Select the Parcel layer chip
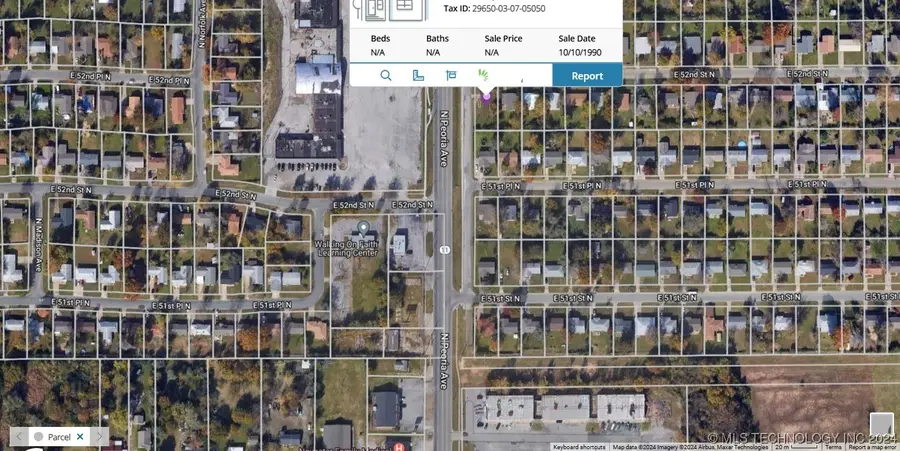Viewport: 900px width, 451px height. click(55, 437)
